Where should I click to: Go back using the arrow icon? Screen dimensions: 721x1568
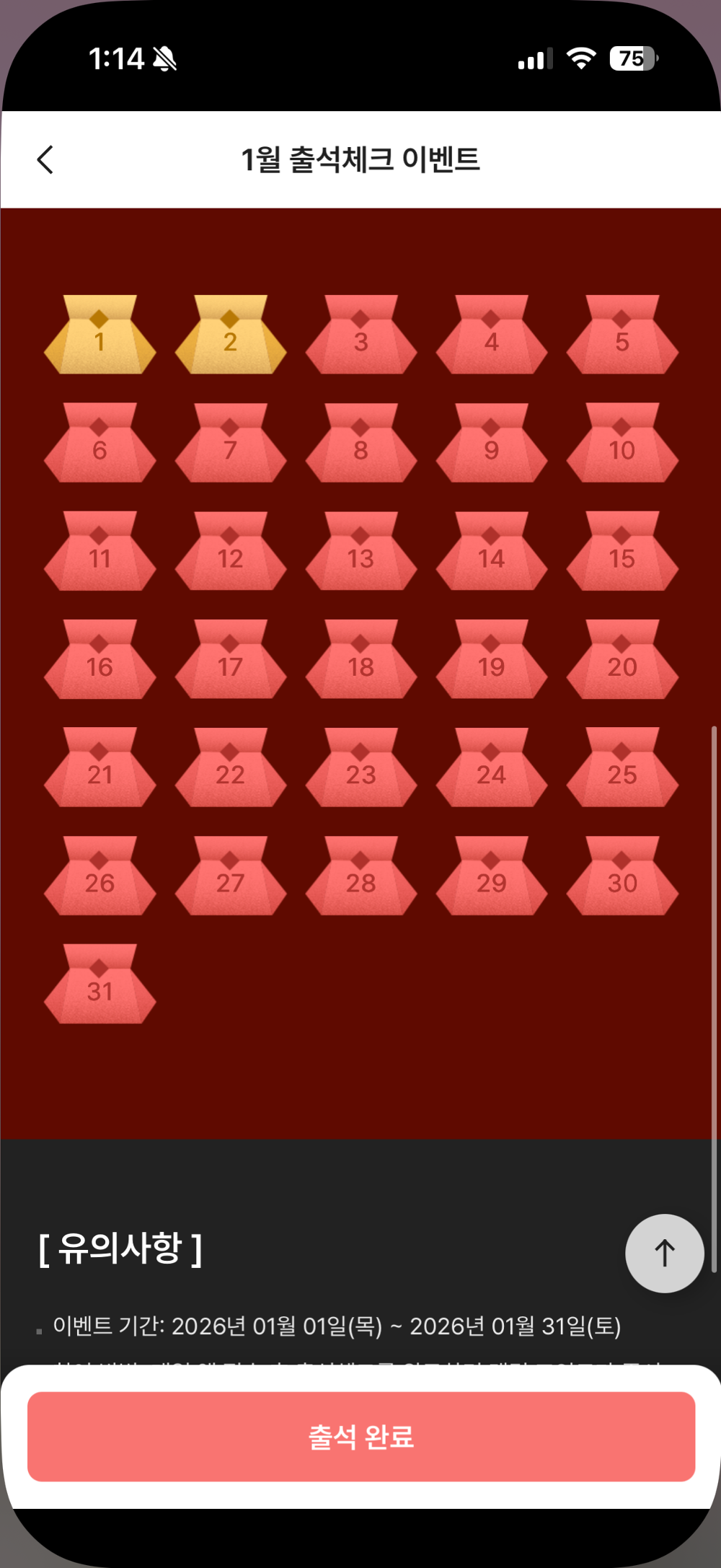45,159
